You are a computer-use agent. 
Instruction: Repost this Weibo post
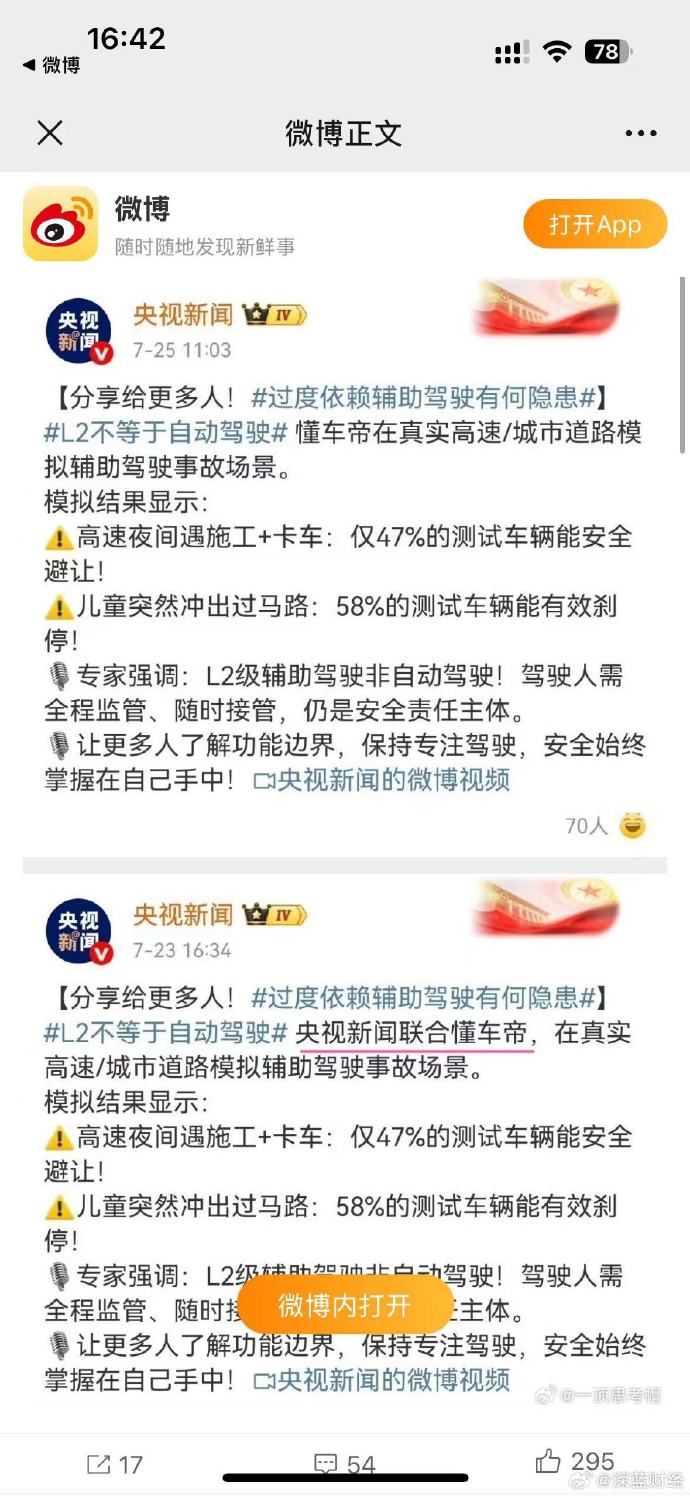pyautogui.click(x=114, y=1465)
